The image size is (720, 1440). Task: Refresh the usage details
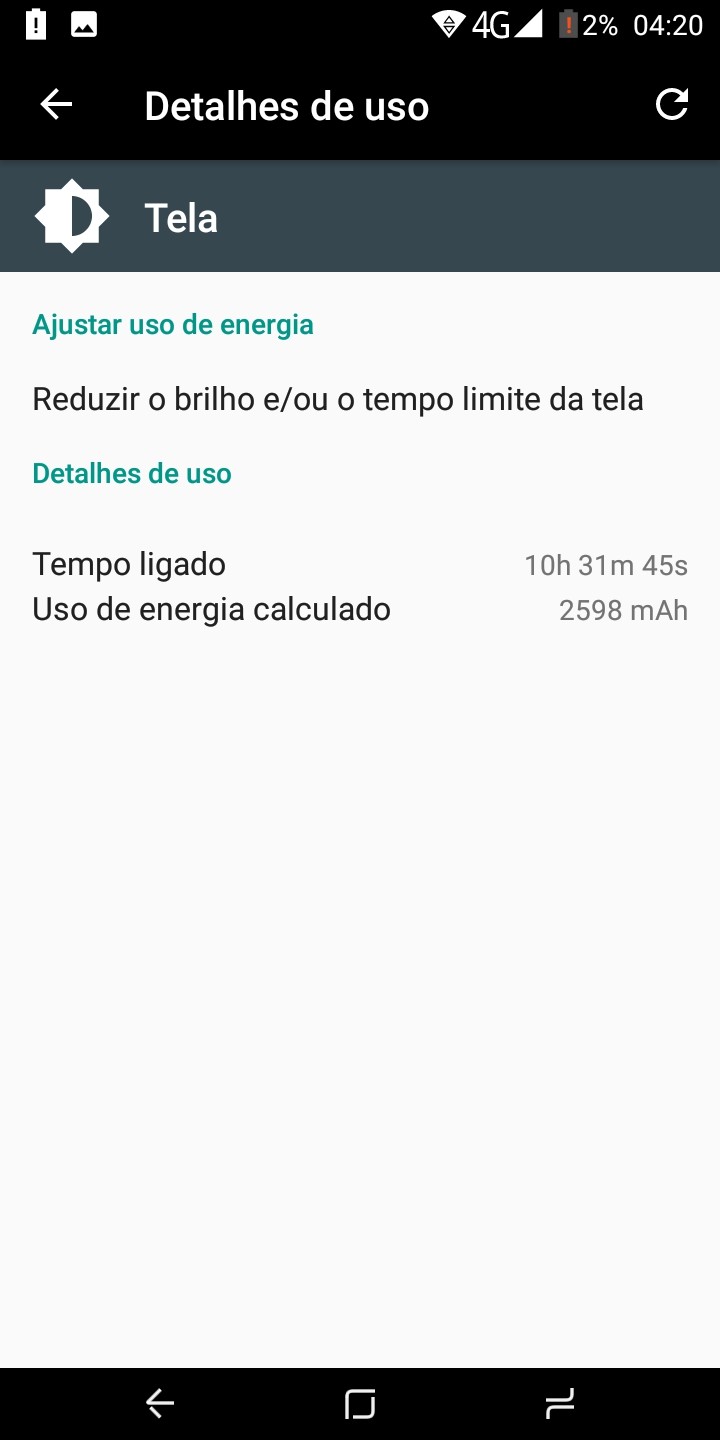point(671,105)
